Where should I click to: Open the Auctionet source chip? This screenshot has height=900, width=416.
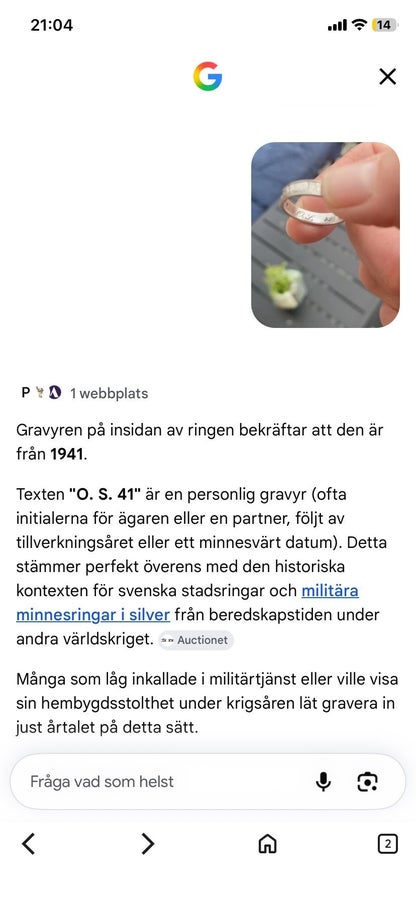(x=196, y=640)
